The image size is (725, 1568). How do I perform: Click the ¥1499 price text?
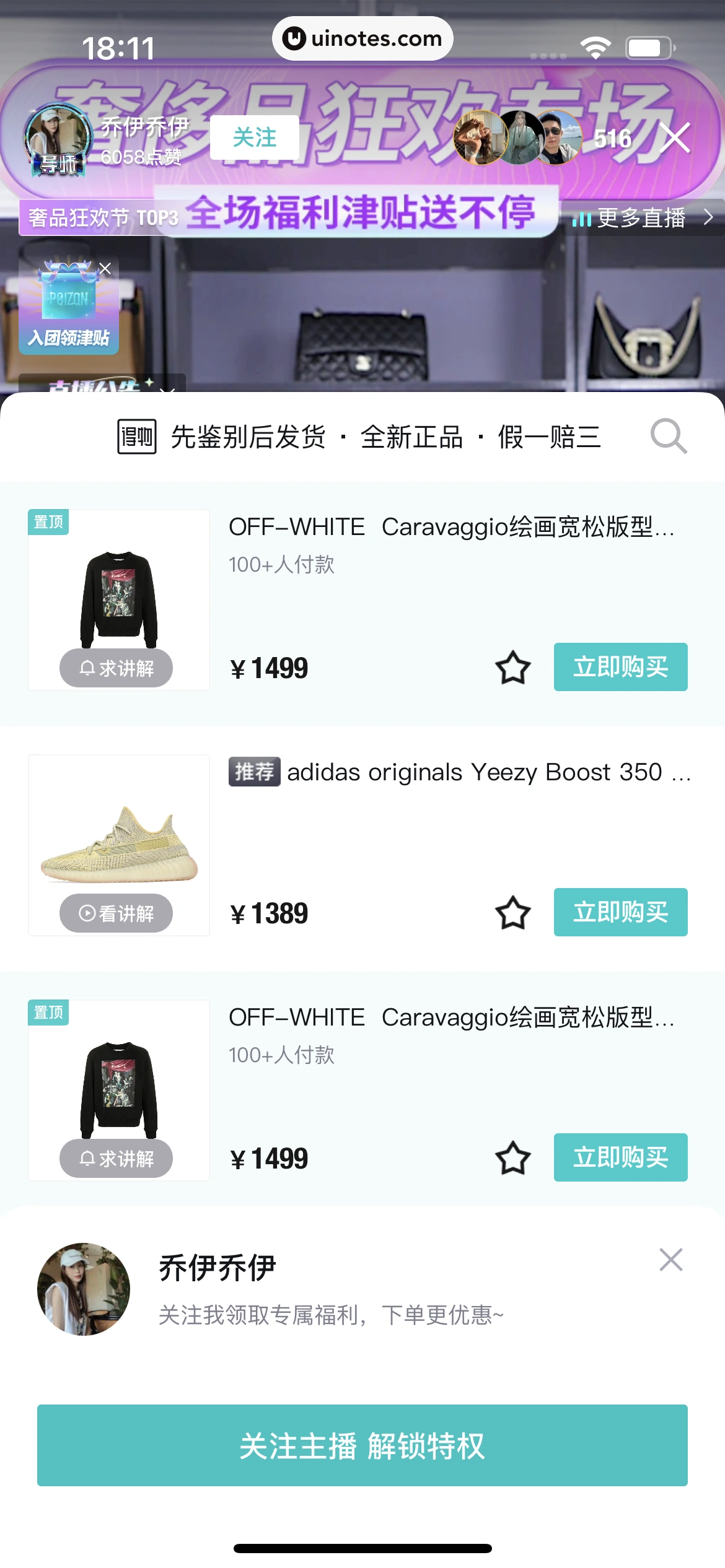268,668
